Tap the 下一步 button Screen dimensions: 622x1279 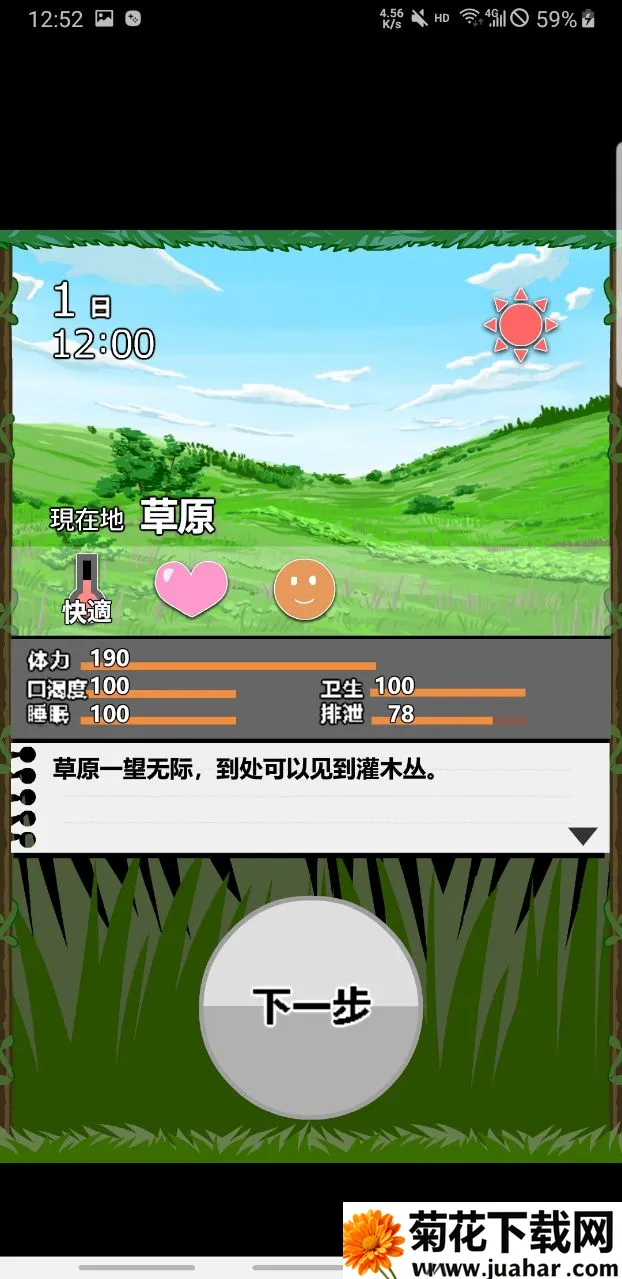(x=311, y=1006)
